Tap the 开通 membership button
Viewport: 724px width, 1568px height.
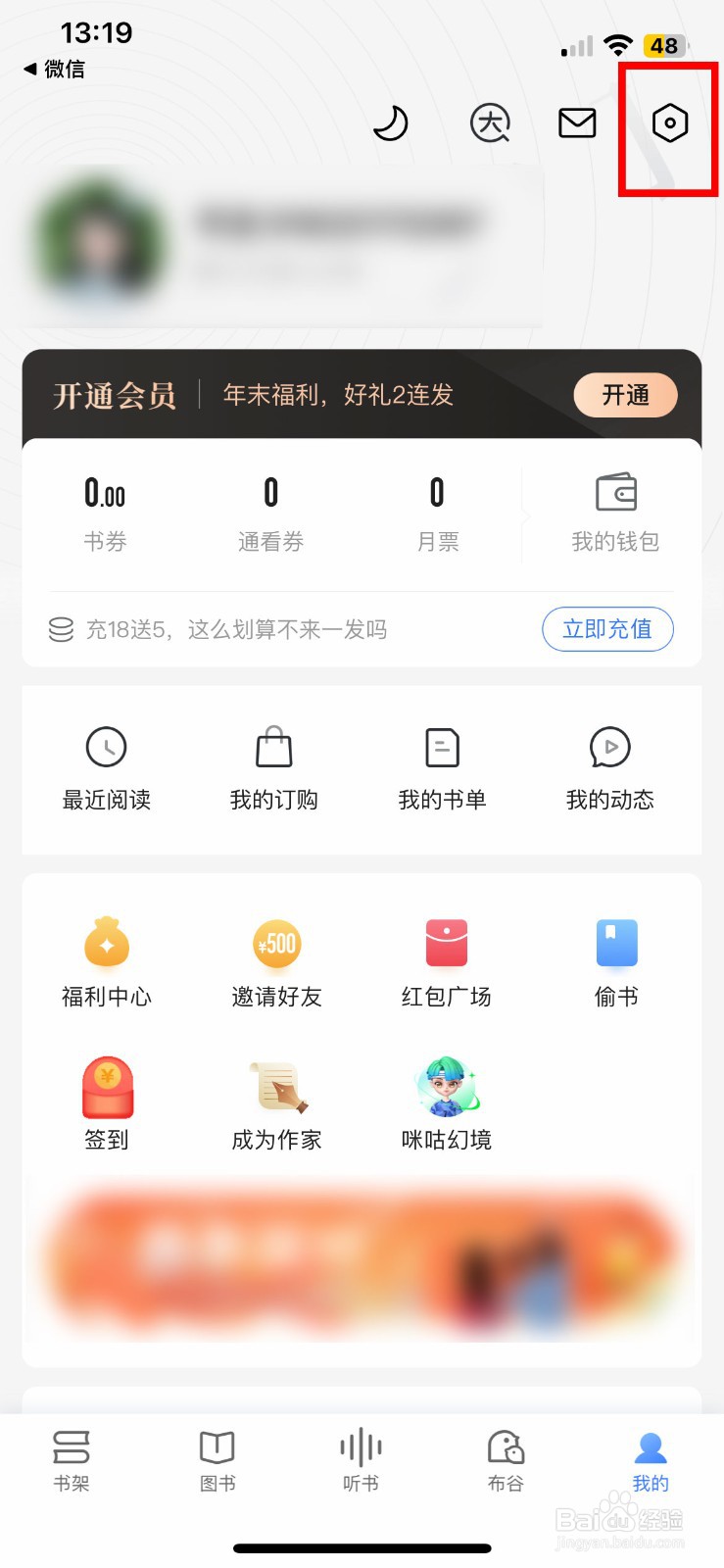tap(625, 395)
